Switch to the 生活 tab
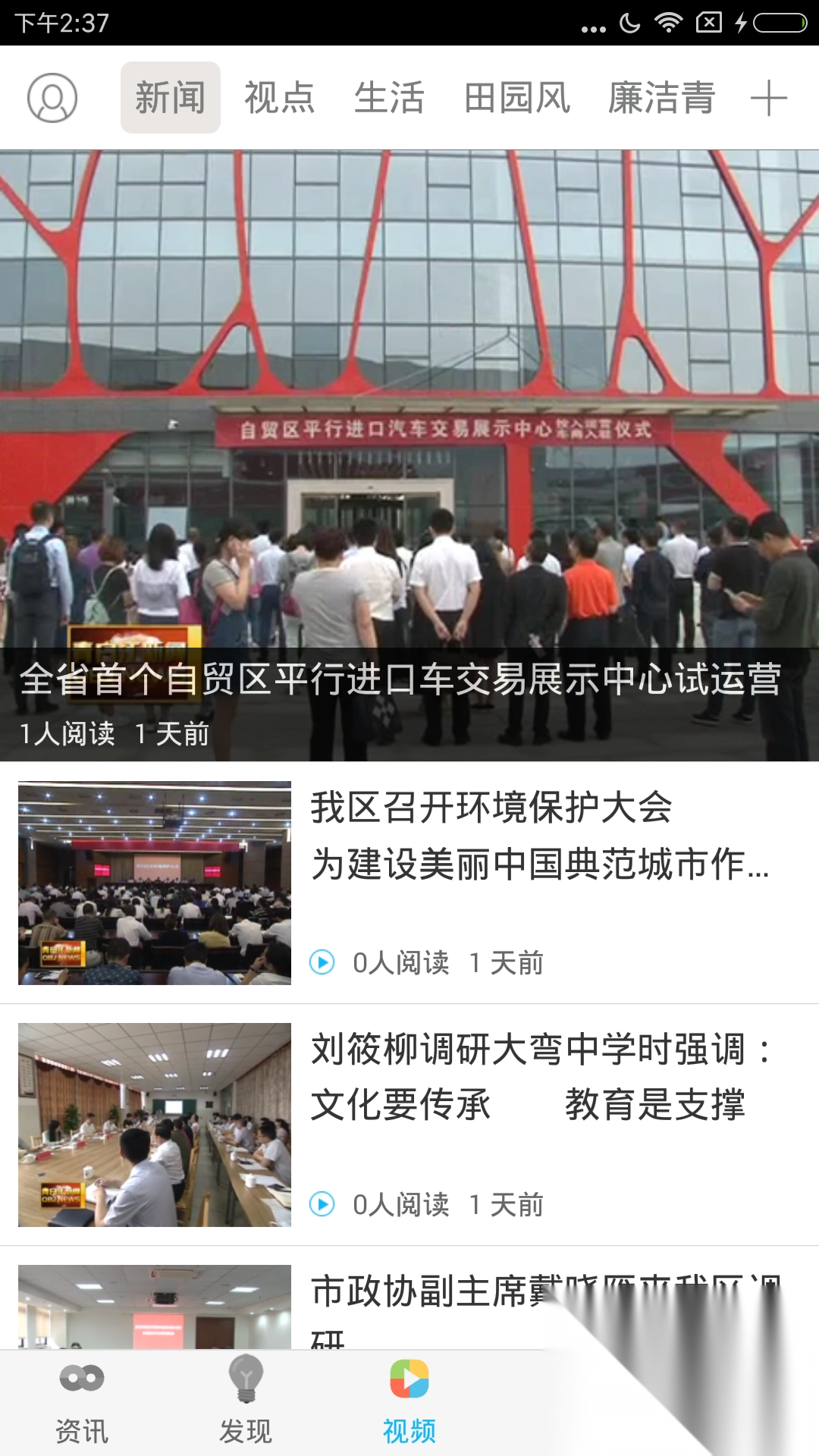 point(389,98)
